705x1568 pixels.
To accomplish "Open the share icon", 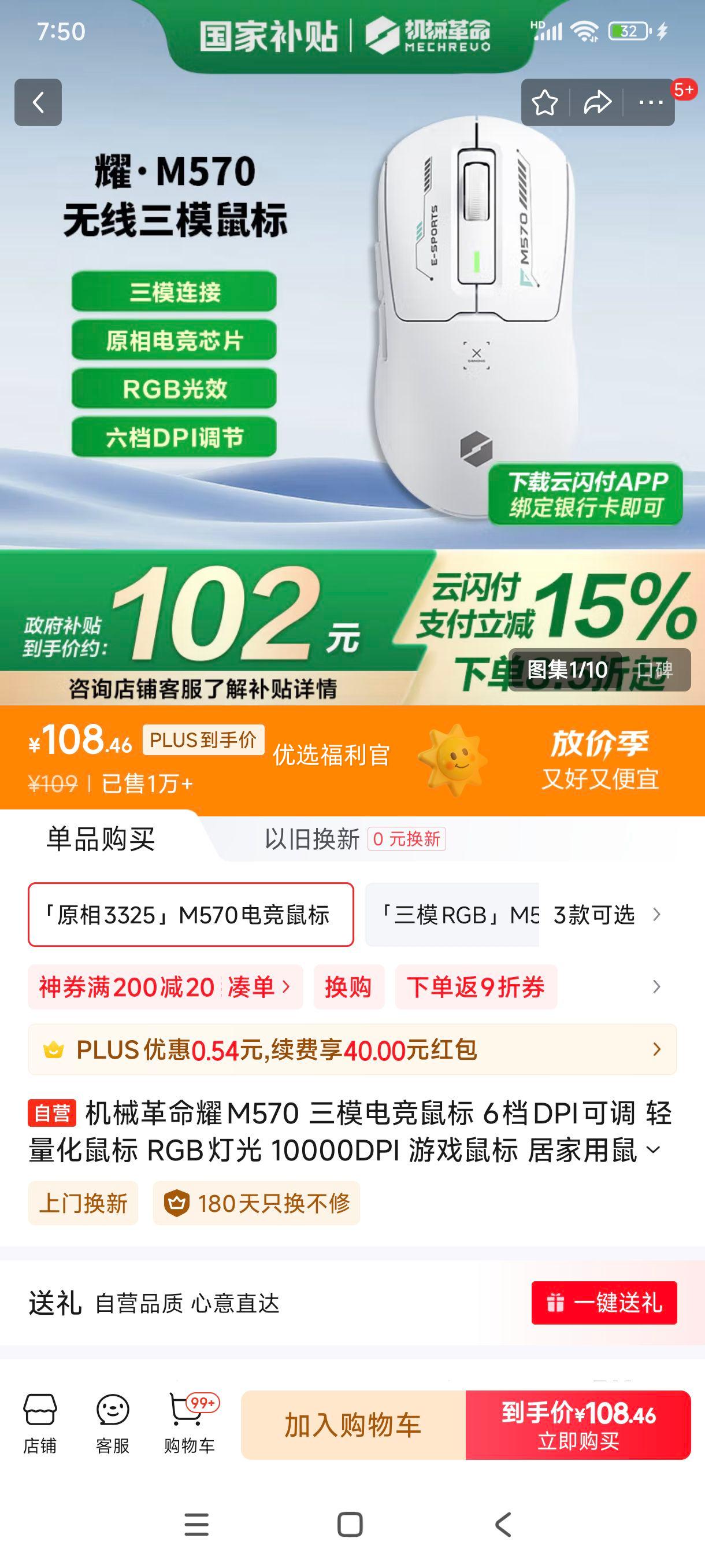I will 598,103.
